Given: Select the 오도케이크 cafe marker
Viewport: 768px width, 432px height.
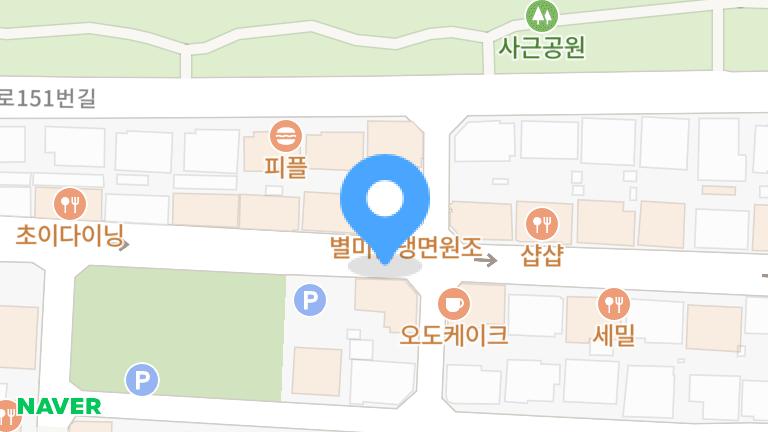Looking at the screenshot, I should 454,302.
